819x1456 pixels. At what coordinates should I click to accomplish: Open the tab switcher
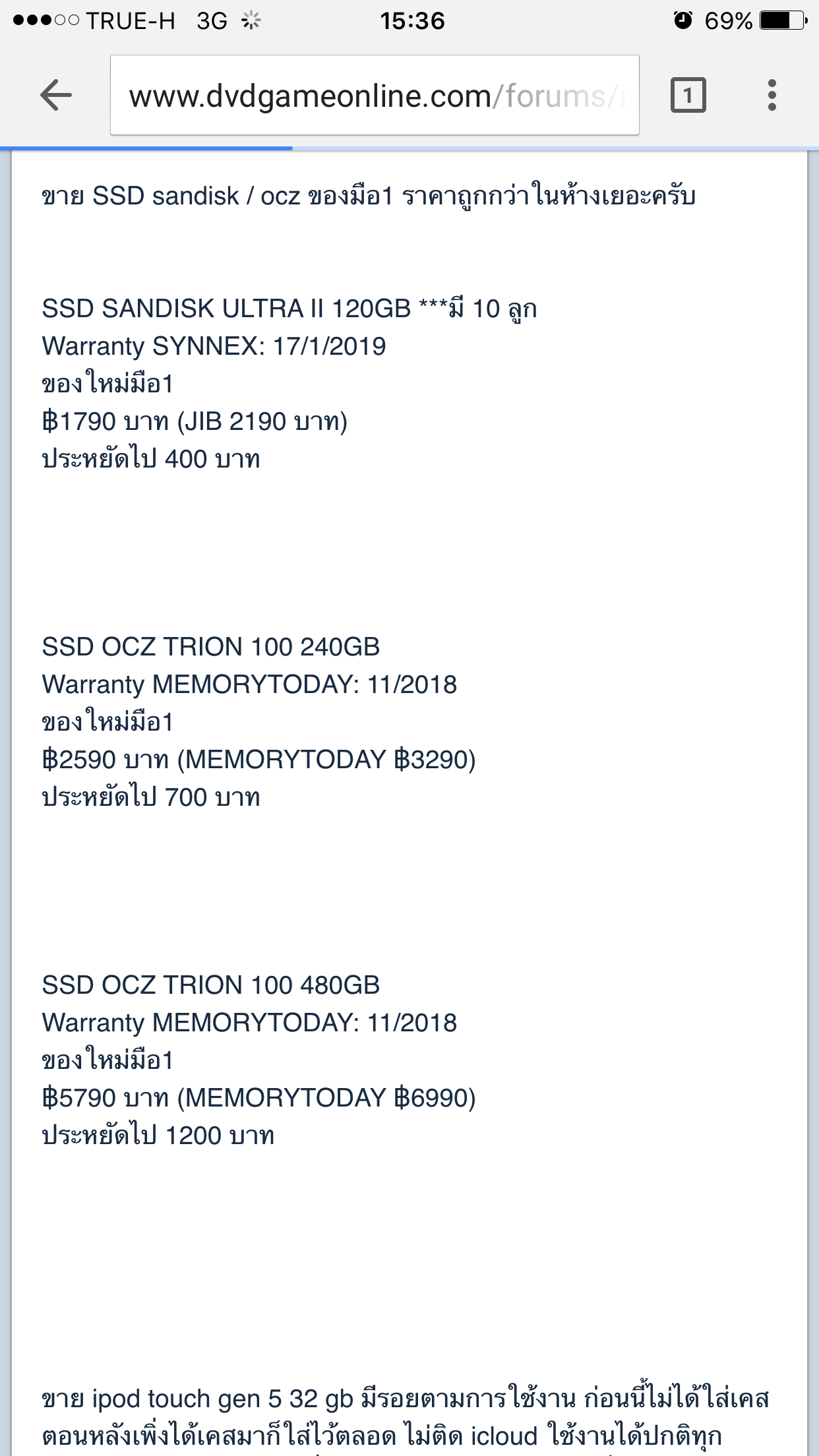(688, 96)
